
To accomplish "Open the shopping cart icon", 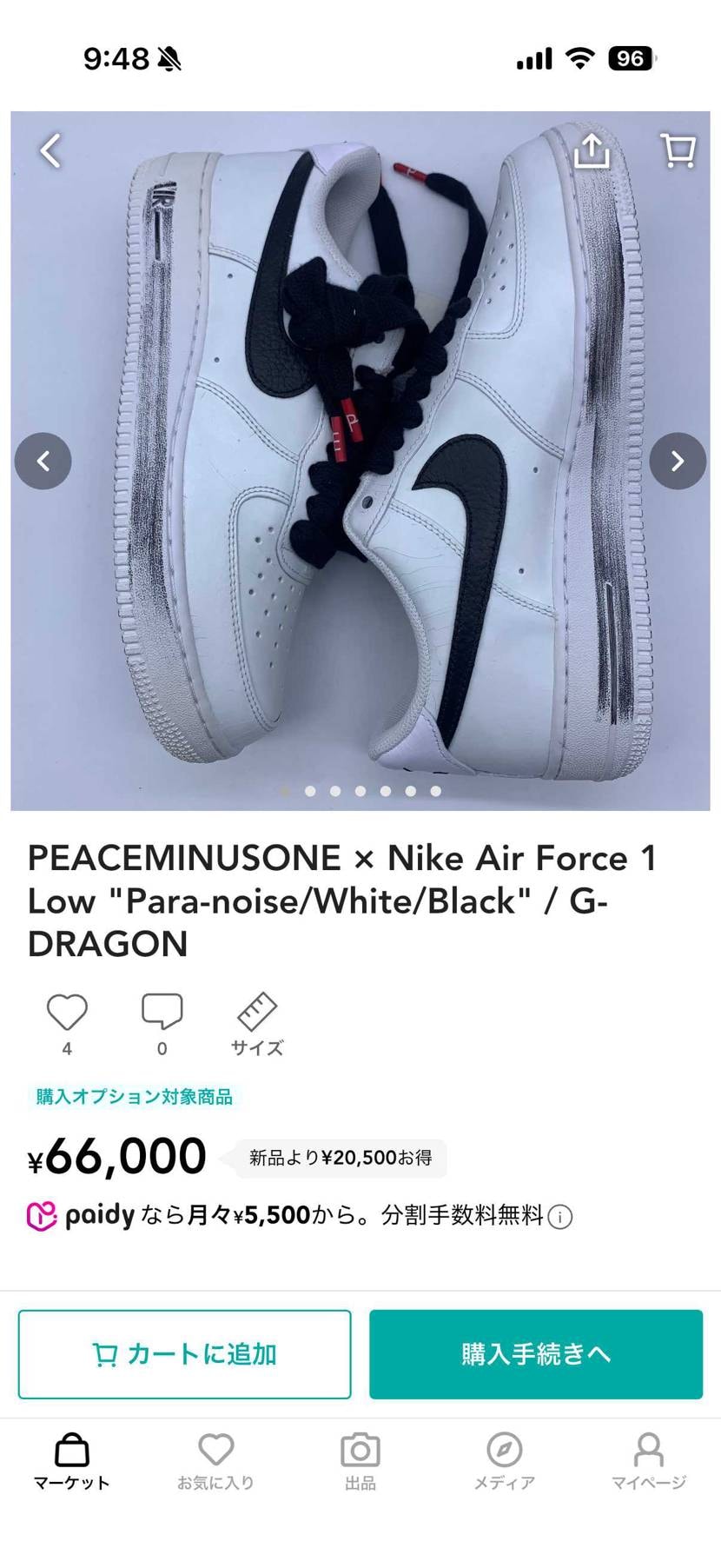I will [678, 150].
